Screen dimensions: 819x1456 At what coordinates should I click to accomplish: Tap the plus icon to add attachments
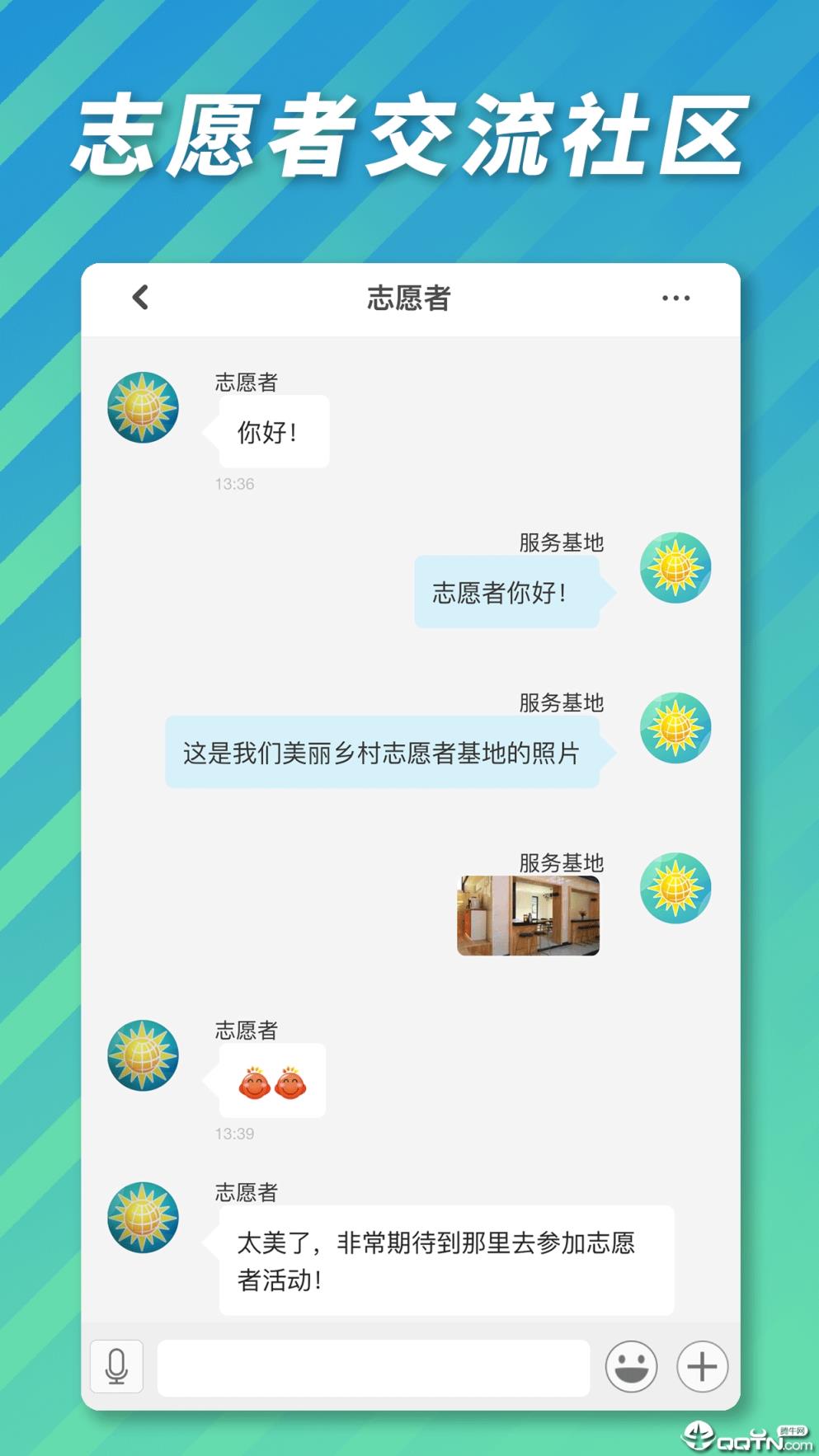[x=699, y=1367]
